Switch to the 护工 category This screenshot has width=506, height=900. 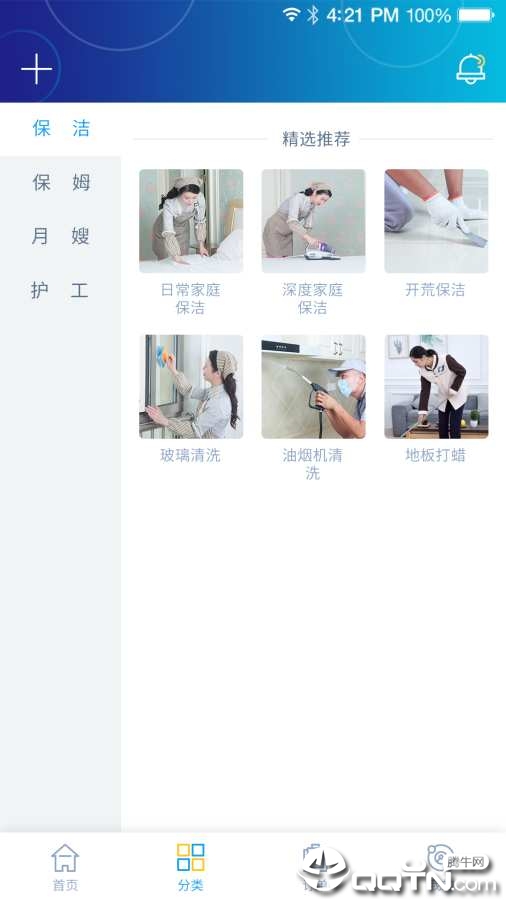tap(61, 290)
